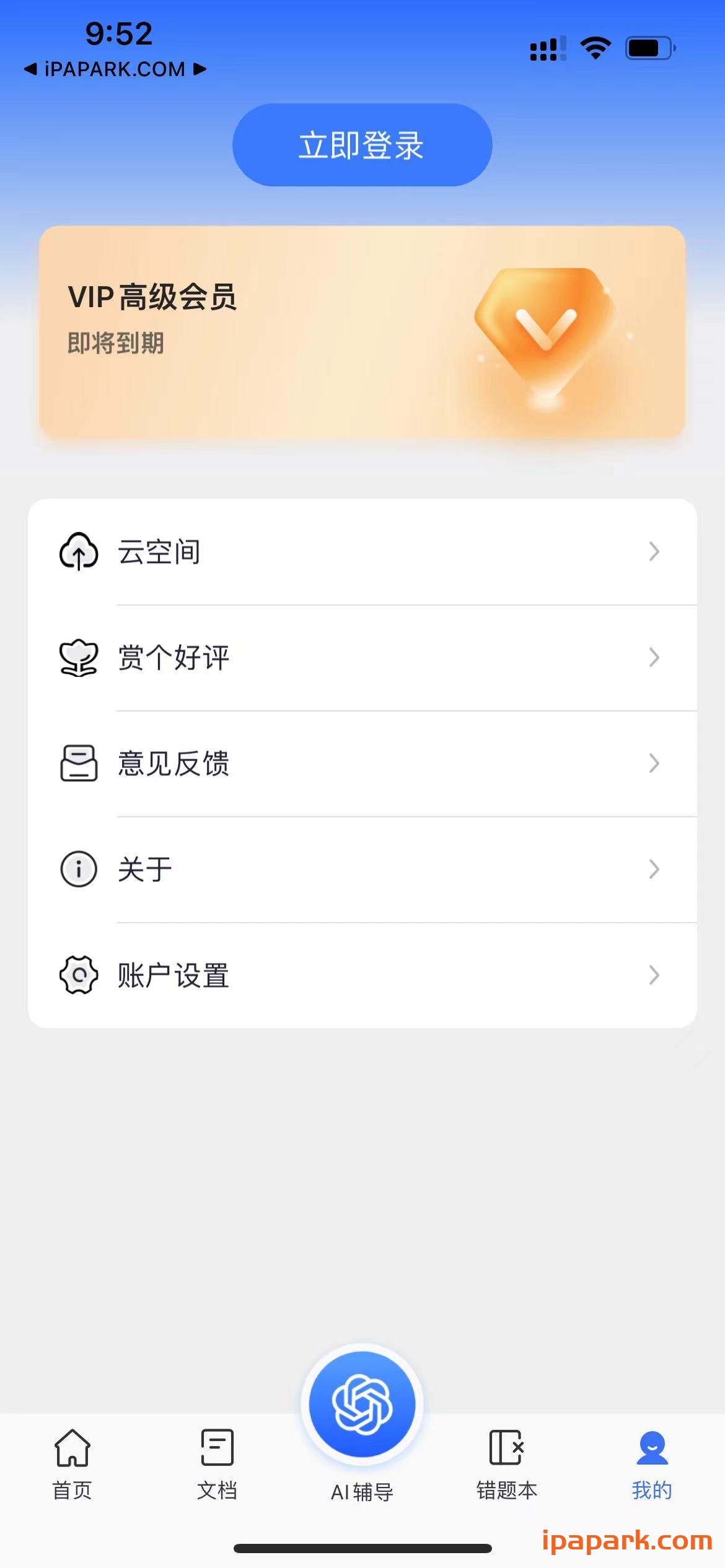The width and height of the screenshot is (725, 1568).
Task: Click the 意见反馈 feedback inbox icon
Action: click(78, 763)
